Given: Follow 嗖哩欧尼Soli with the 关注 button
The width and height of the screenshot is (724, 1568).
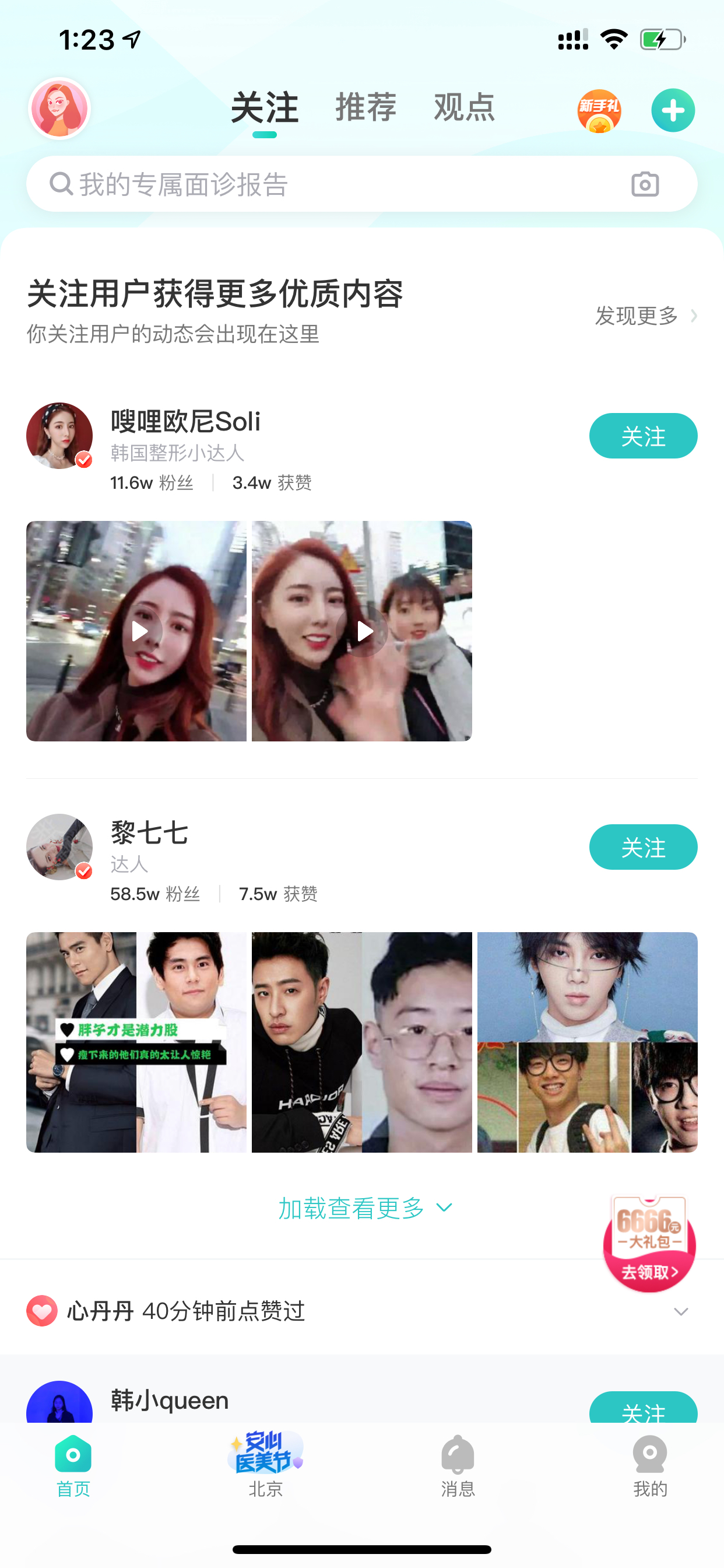Looking at the screenshot, I should (x=643, y=436).
